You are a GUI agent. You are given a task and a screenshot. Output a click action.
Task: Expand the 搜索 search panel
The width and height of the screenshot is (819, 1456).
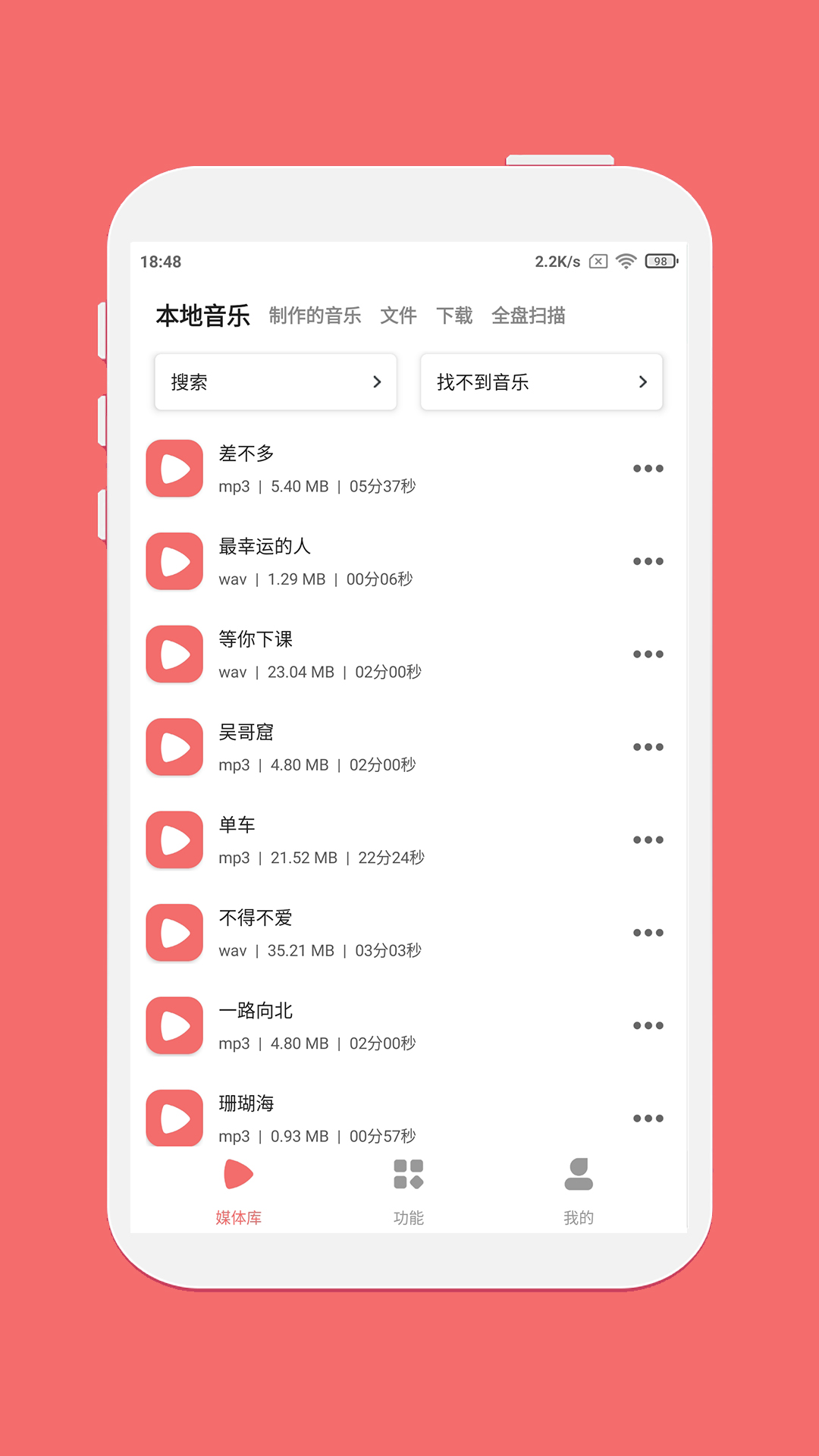coord(275,382)
